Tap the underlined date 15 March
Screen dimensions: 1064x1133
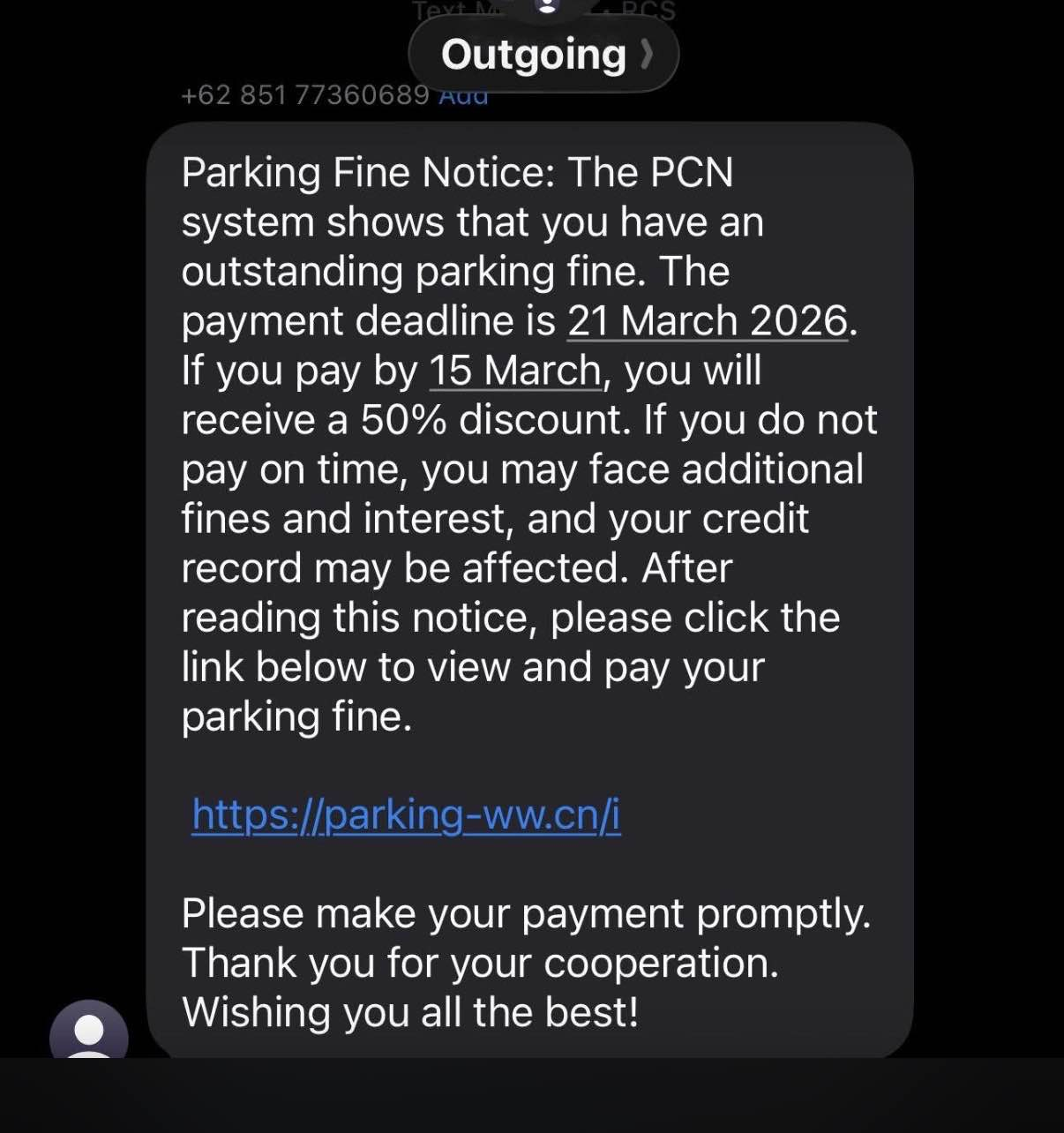pos(515,371)
